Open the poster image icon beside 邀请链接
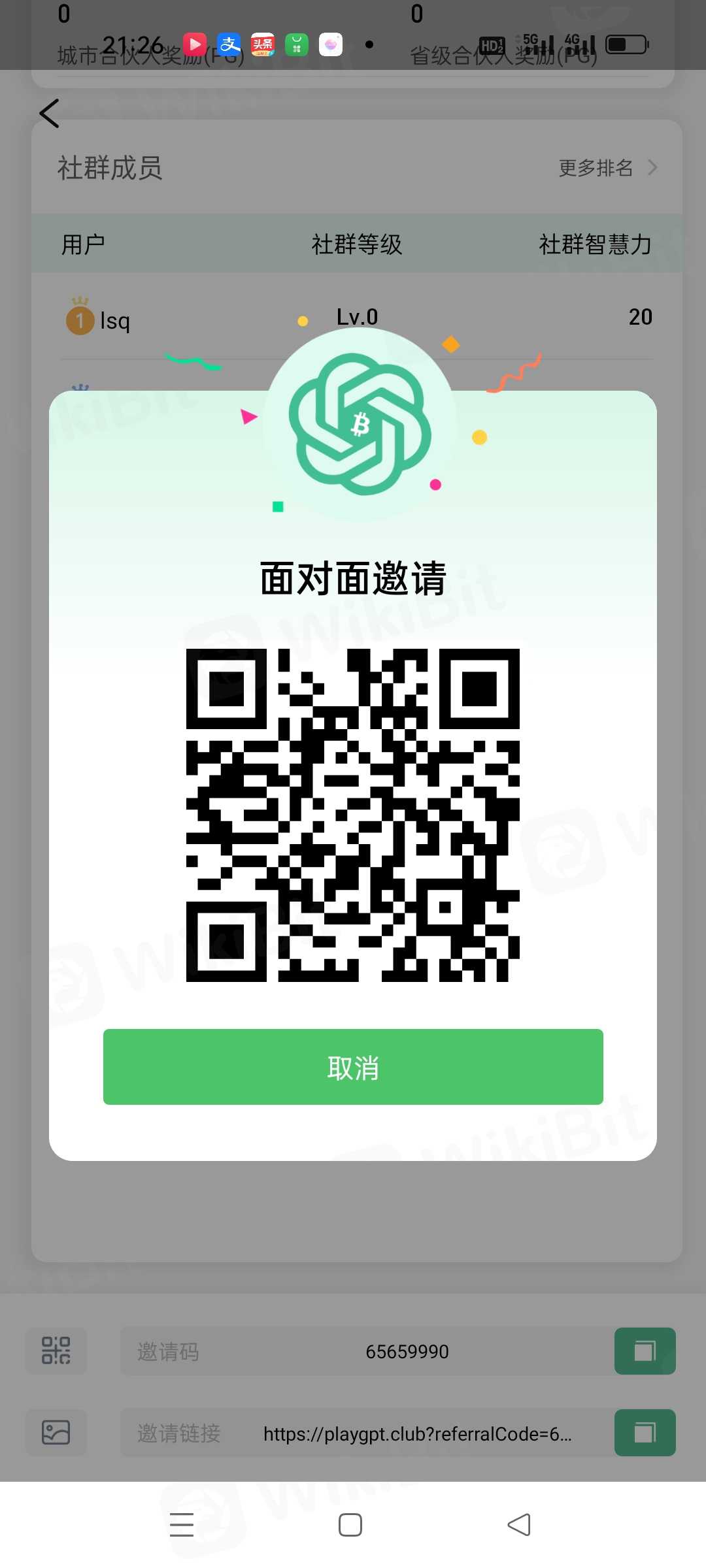The height and width of the screenshot is (1568, 706). pyautogui.click(x=56, y=1433)
